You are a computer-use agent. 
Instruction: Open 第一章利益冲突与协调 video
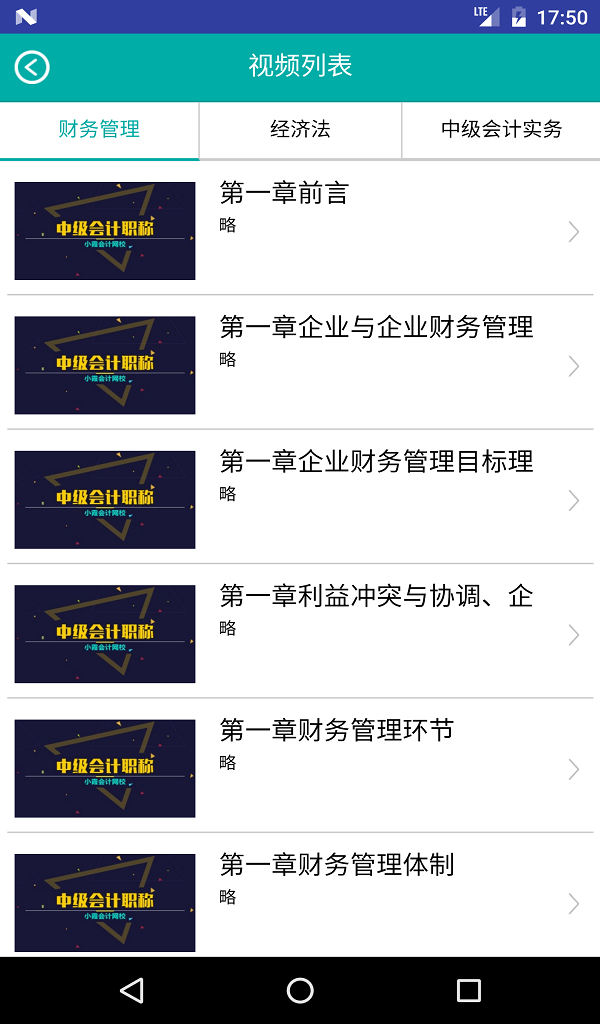300,633
